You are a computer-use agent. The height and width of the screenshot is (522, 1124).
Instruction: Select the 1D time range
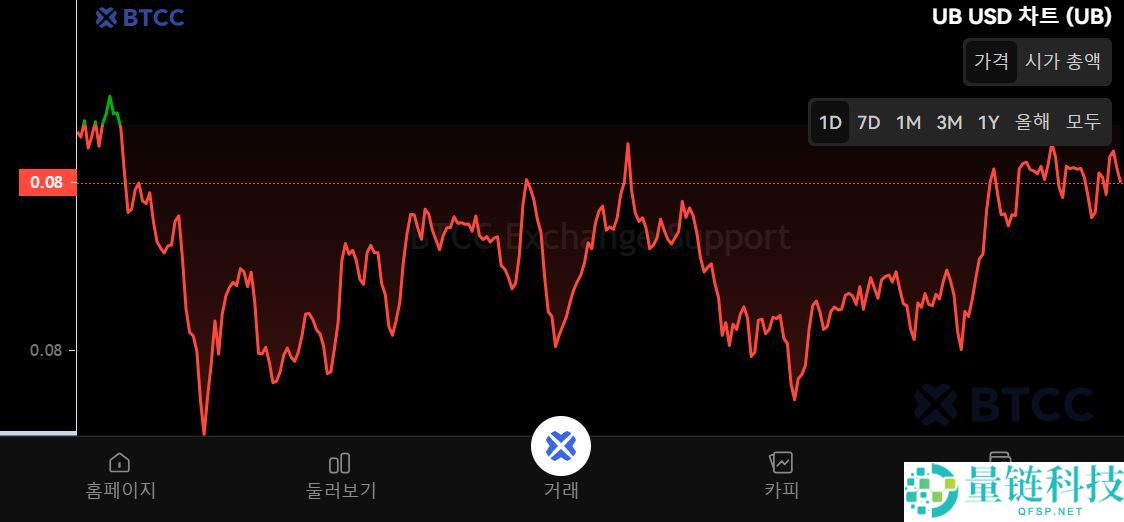(x=830, y=122)
